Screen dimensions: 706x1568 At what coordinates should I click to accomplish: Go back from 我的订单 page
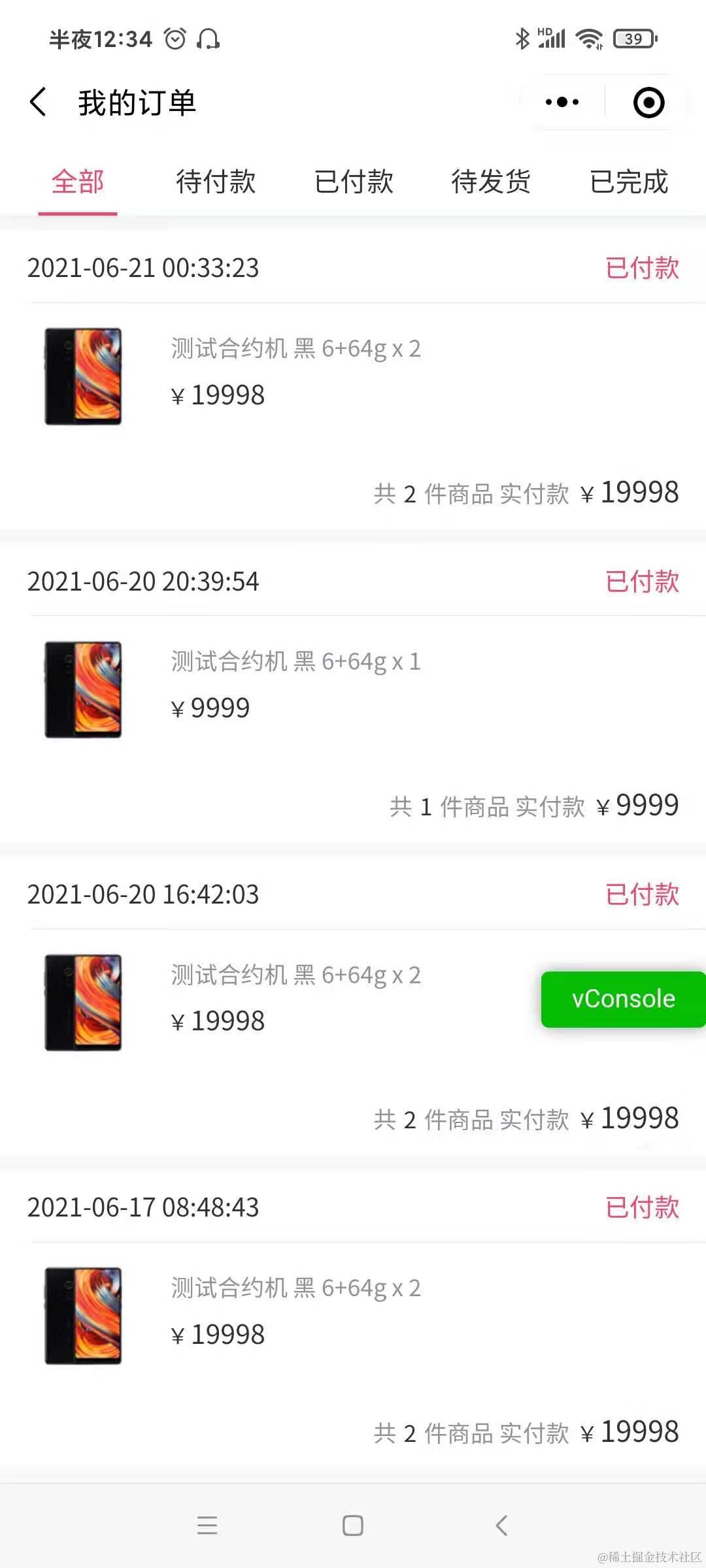coord(39,103)
